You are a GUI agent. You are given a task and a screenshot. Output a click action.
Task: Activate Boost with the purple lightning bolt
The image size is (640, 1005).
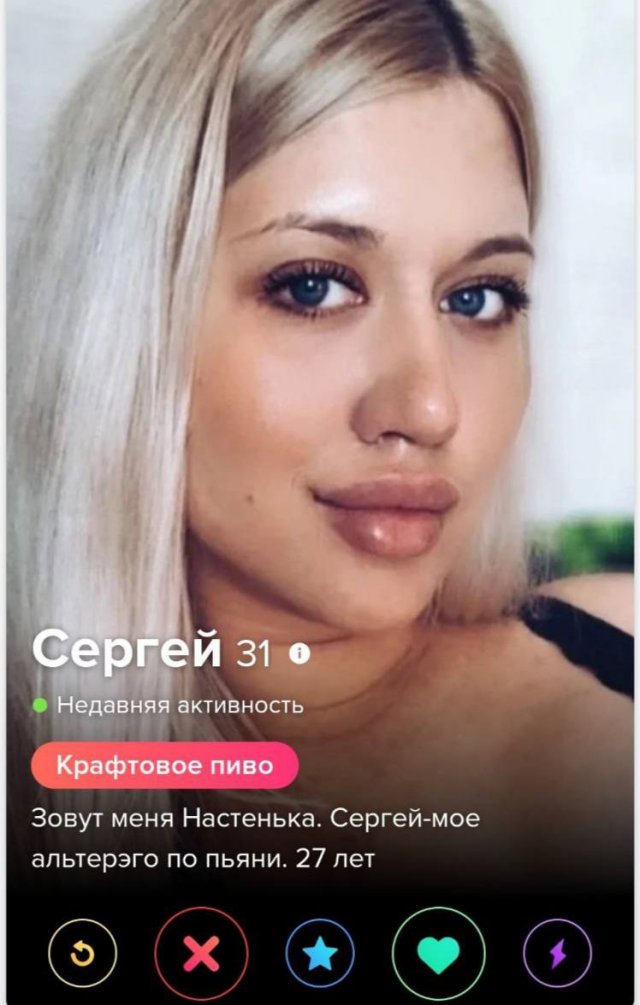557,953
